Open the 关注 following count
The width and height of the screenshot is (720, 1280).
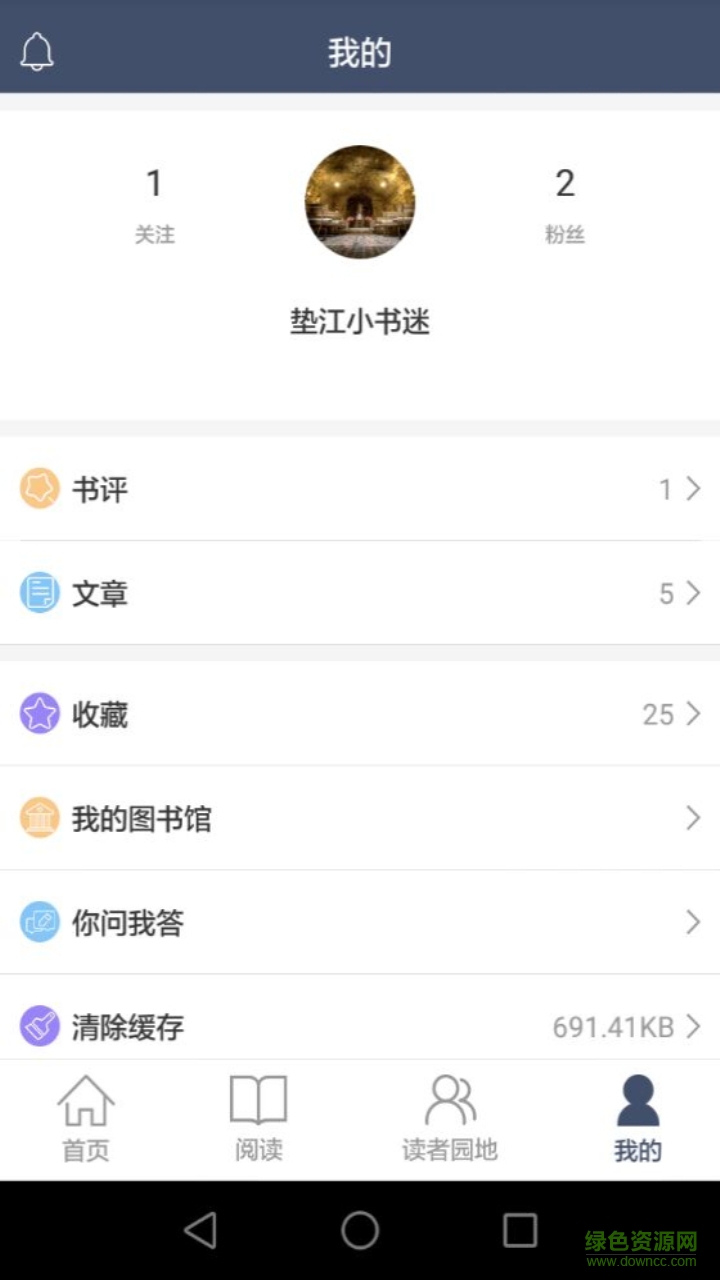[x=155, y=205]
